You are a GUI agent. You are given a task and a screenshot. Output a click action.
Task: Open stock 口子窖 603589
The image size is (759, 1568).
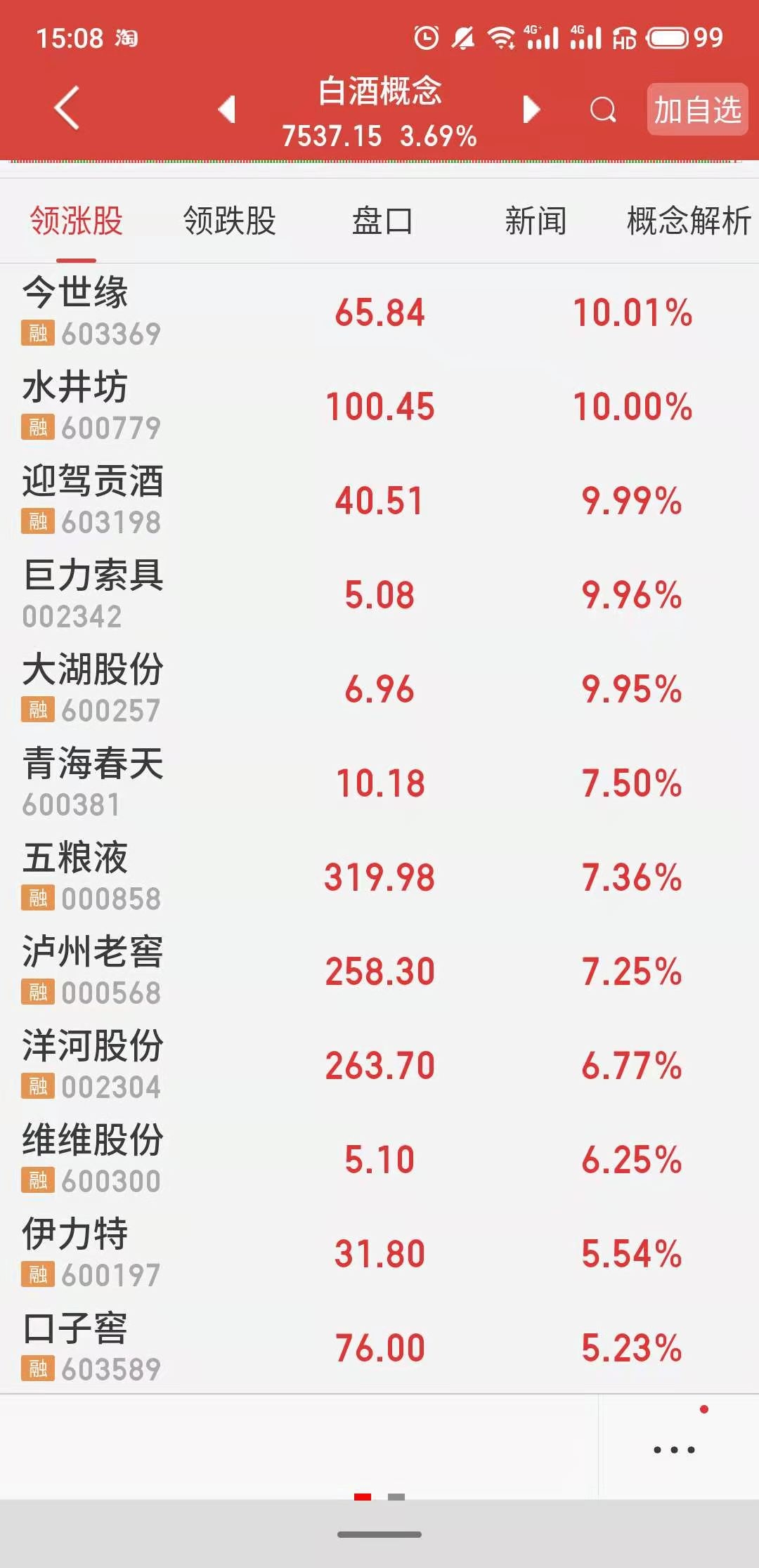pyautogui.click(x=379, y=1347)
